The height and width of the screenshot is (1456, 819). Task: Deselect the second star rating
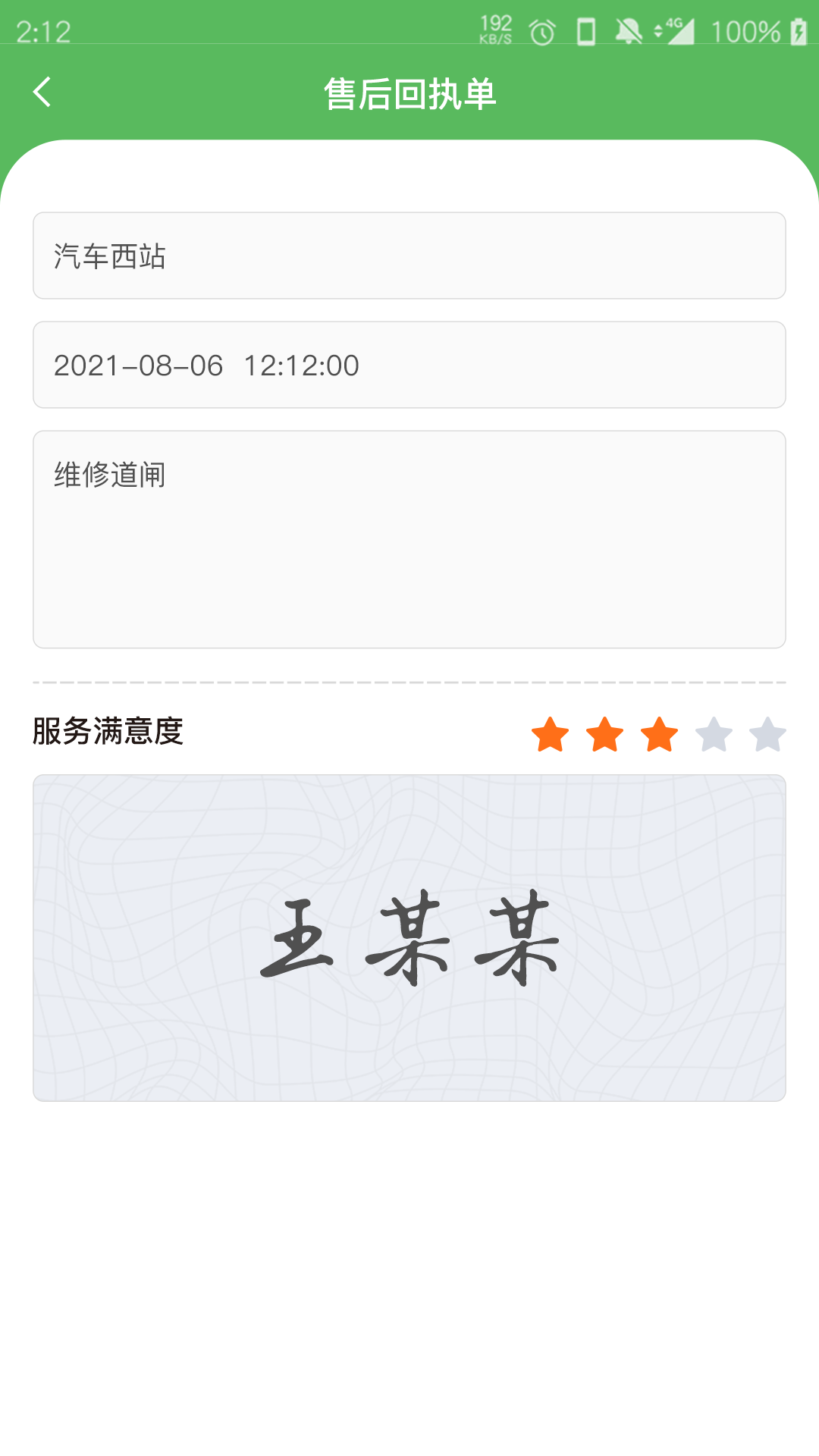tap(604, 734)
